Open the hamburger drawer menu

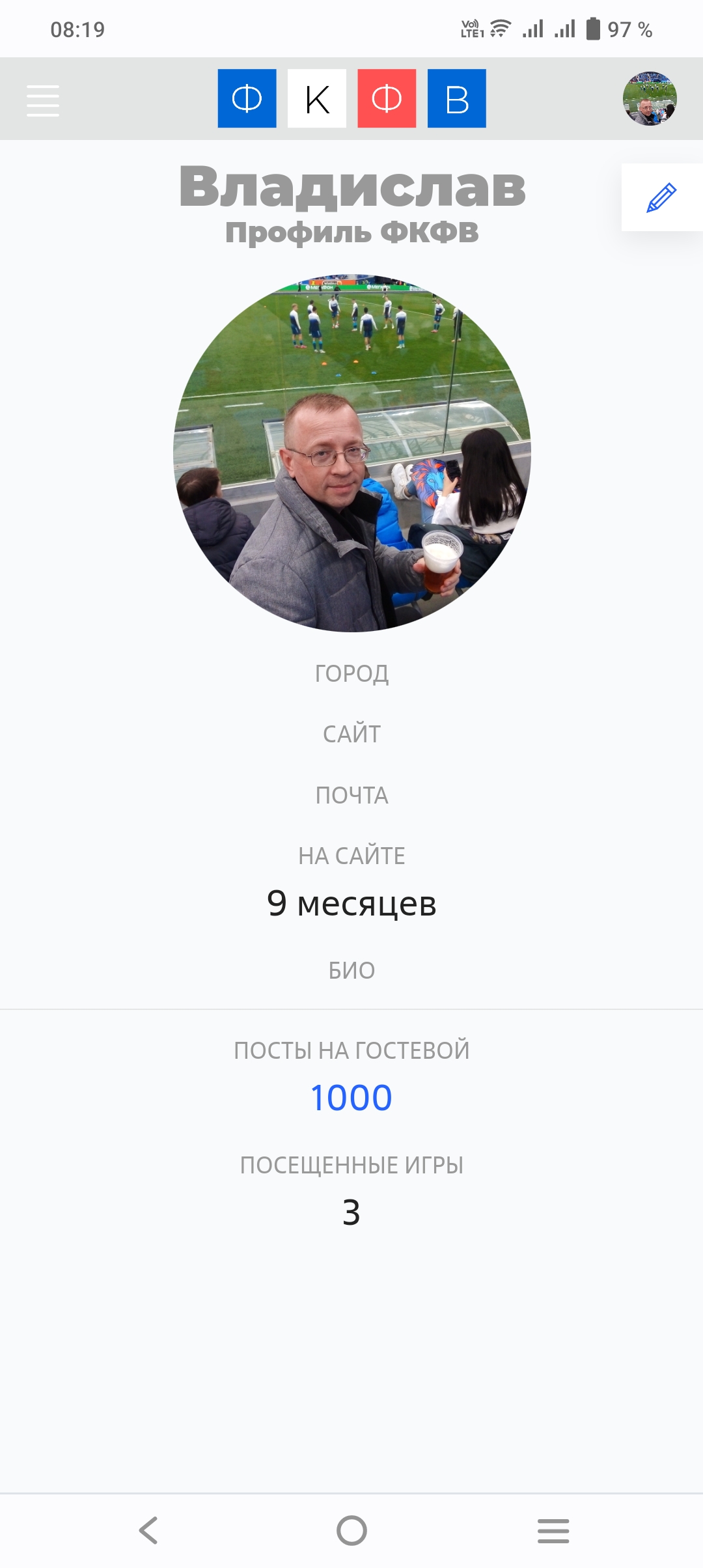click(x=43, y=100)
